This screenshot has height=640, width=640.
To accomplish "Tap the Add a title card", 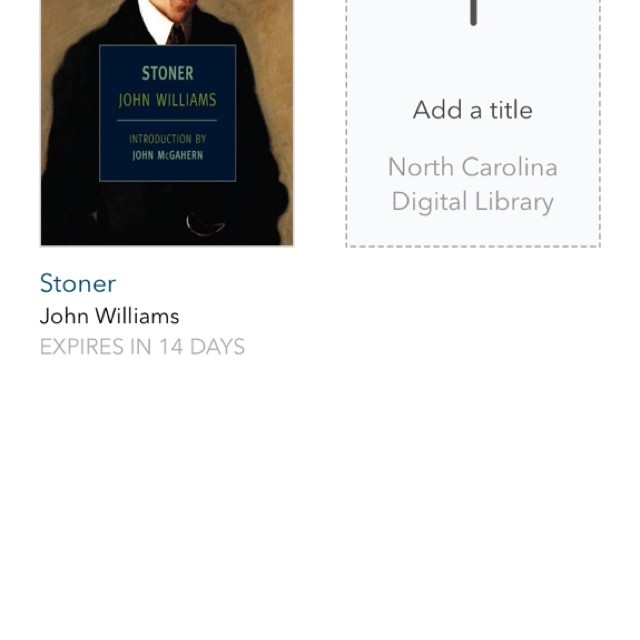I will coord(473,120).
